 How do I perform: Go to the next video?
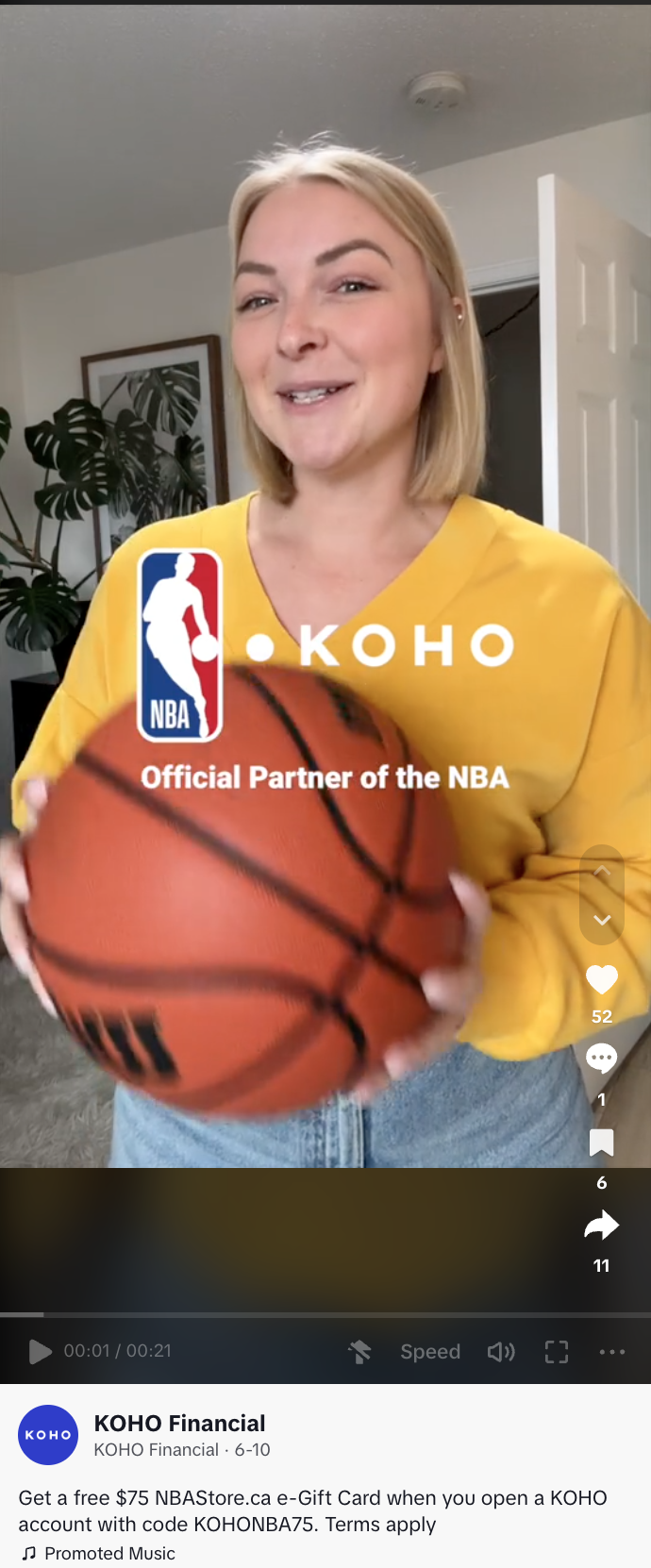pyautogui.click(x=602, y=920)
